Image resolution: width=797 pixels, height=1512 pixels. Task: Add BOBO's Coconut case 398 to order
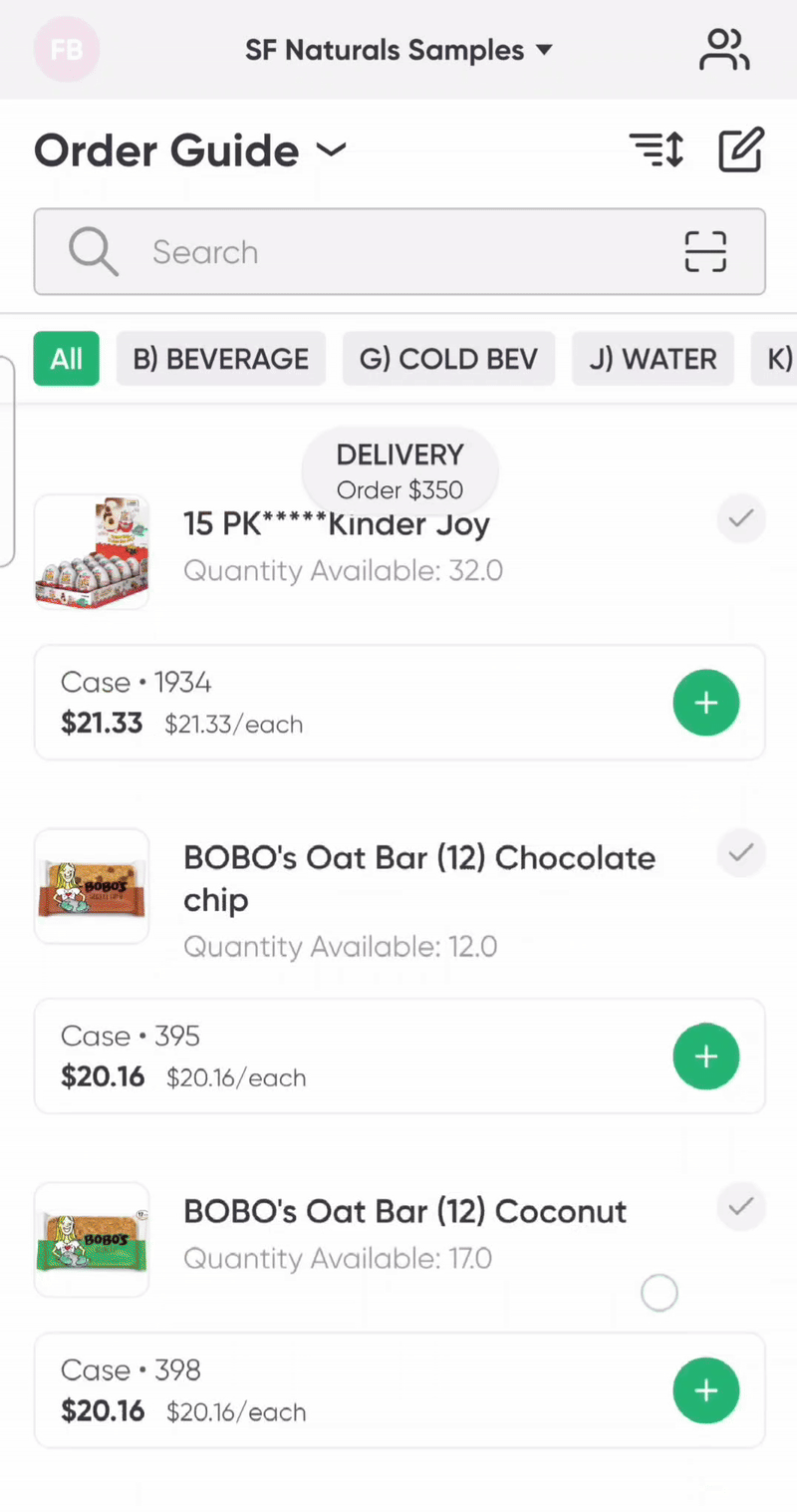706,1390
